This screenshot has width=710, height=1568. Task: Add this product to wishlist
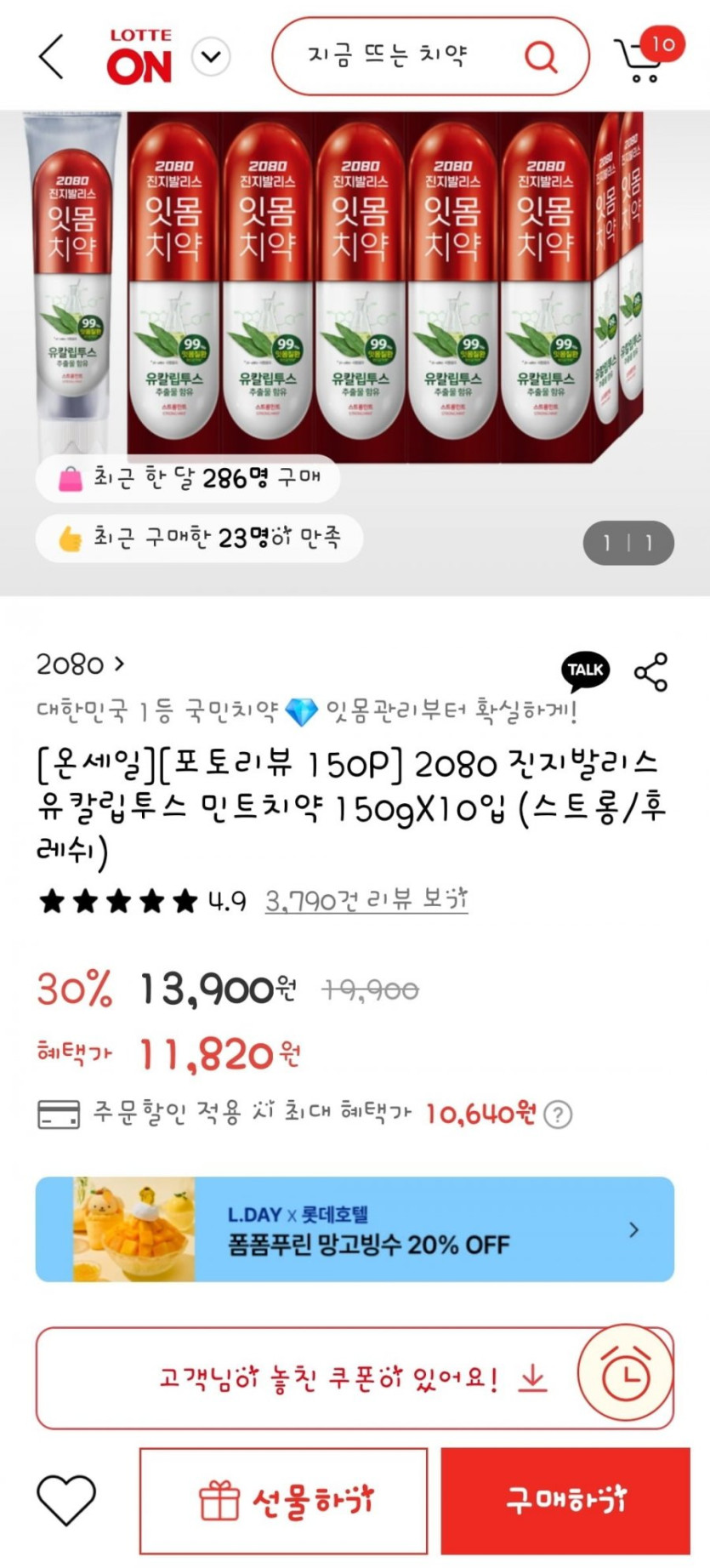66,1499
